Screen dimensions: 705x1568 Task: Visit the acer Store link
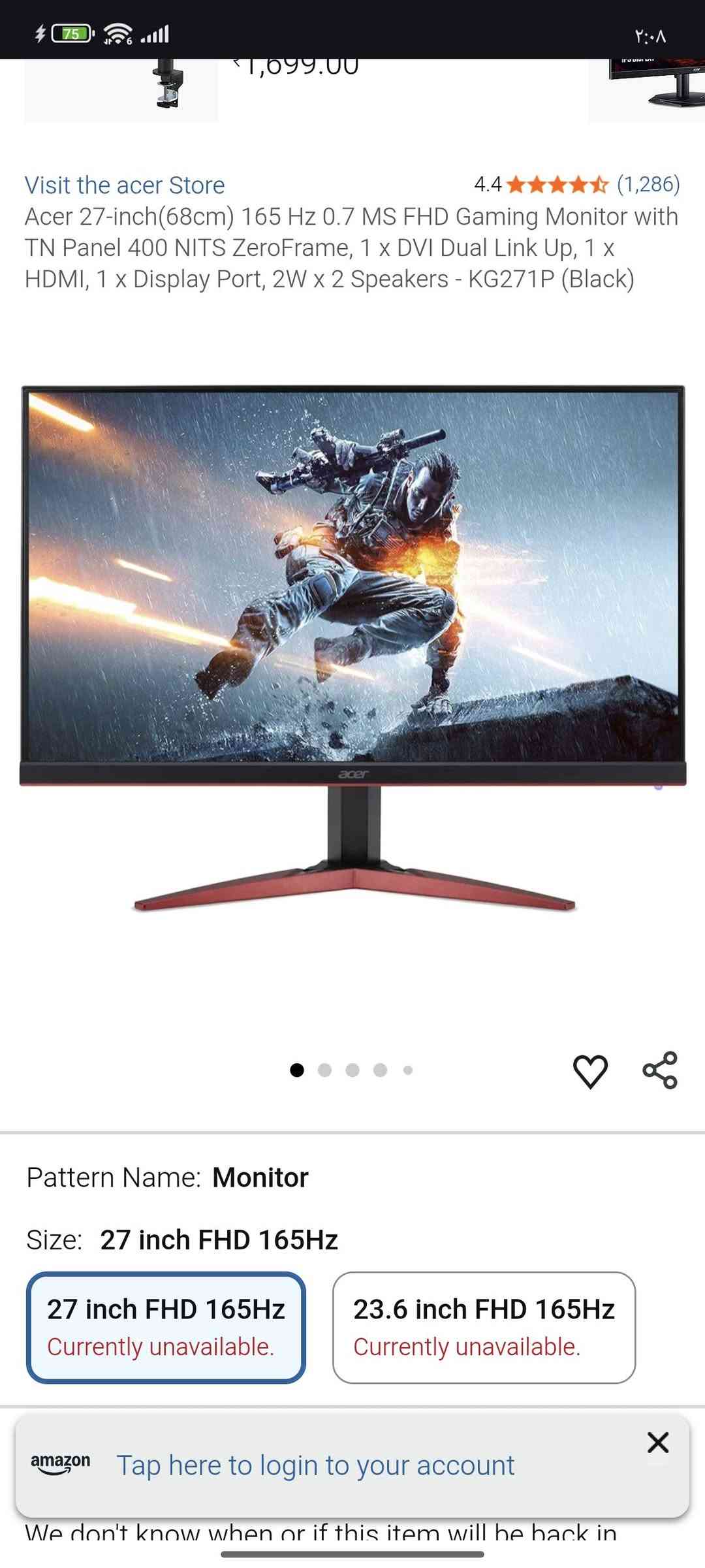(125, 185)
